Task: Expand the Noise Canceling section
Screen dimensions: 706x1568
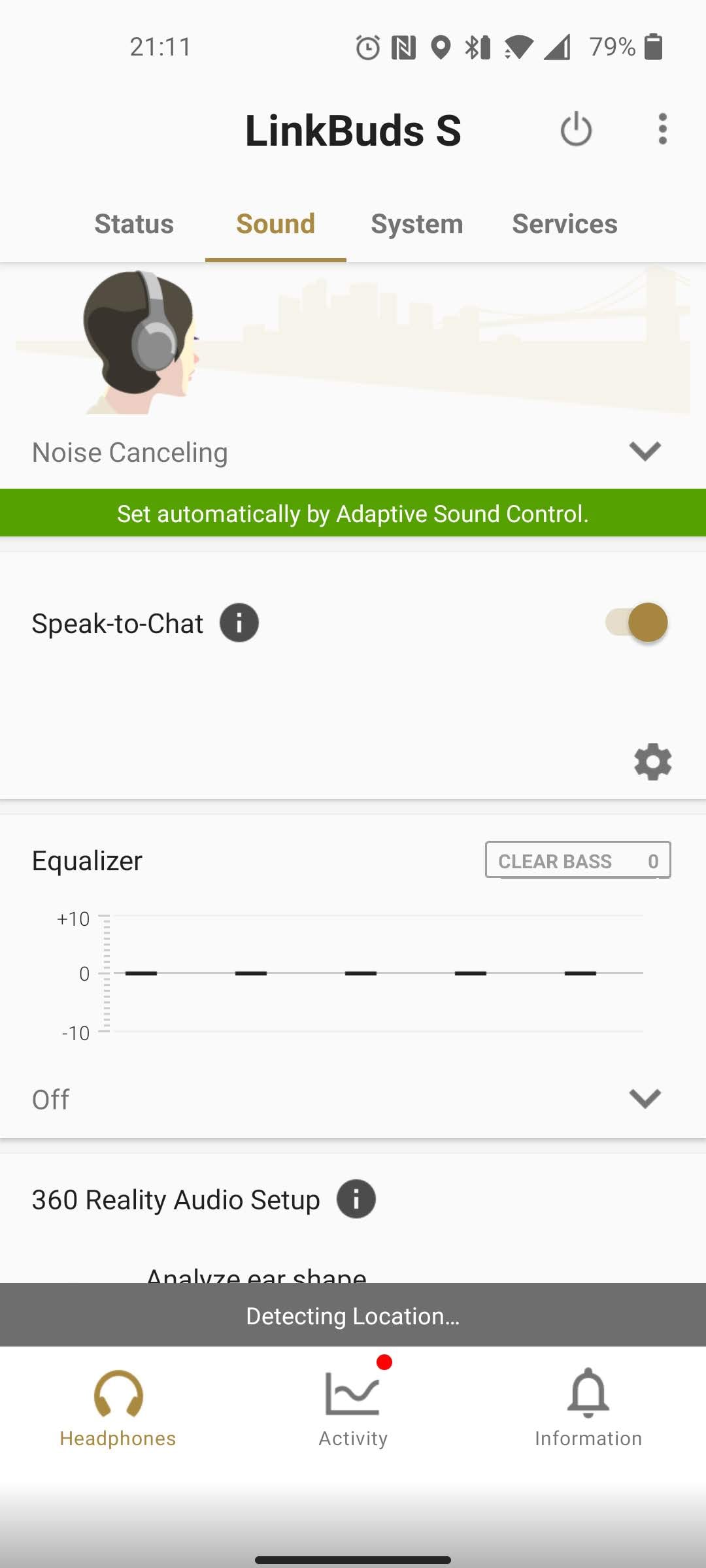Action: click(x=645, y=451)
